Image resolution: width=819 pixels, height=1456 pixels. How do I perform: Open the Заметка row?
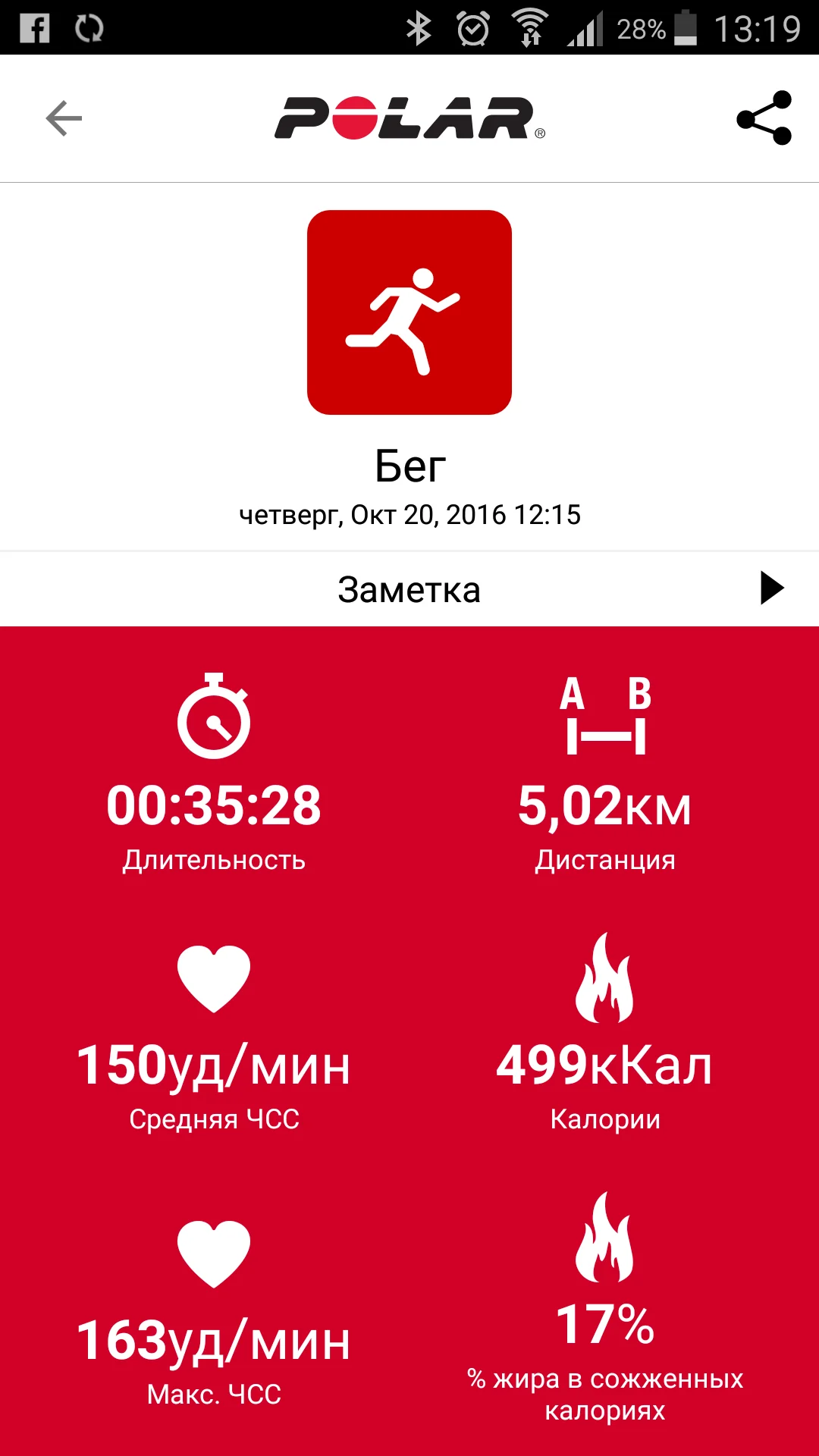[x=409, y=588]
